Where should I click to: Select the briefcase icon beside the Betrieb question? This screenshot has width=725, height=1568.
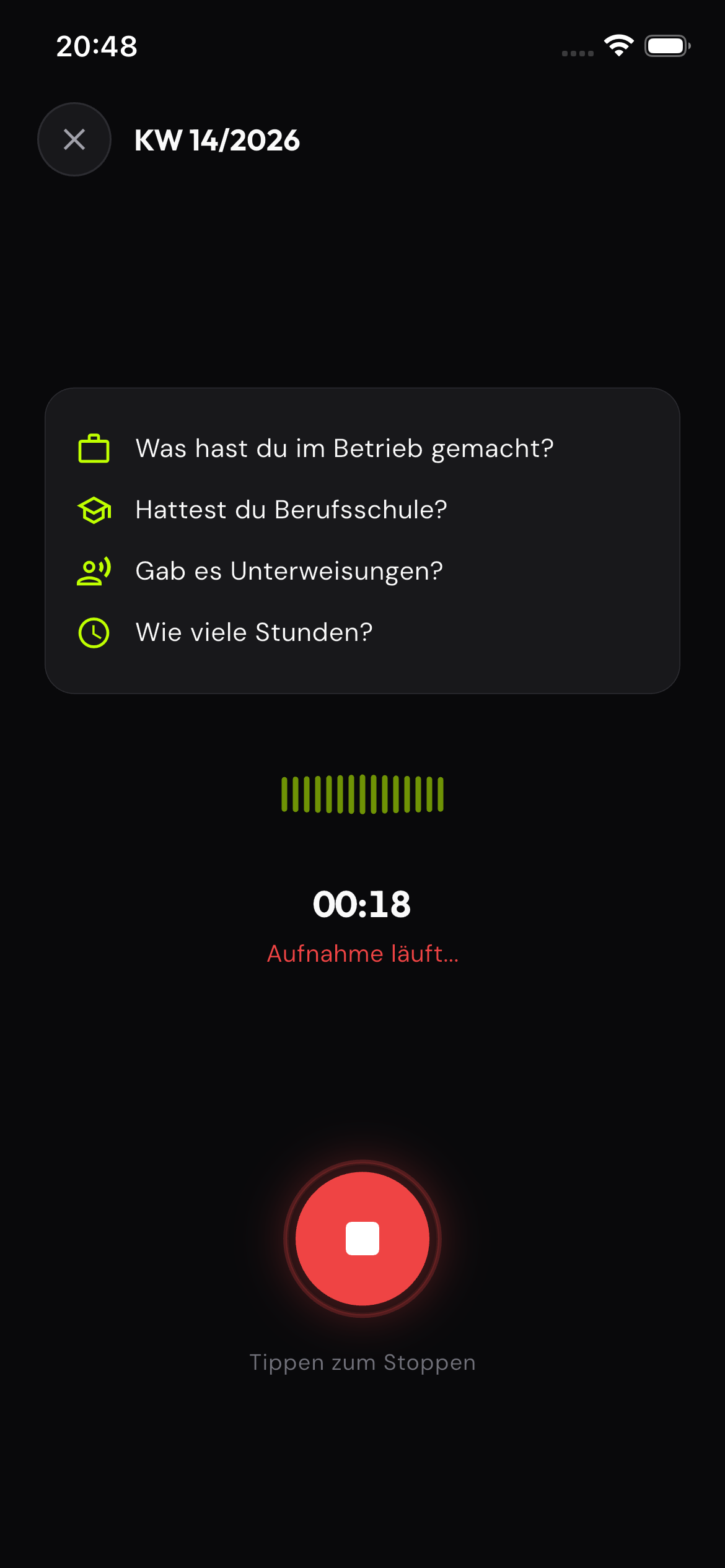94,448
